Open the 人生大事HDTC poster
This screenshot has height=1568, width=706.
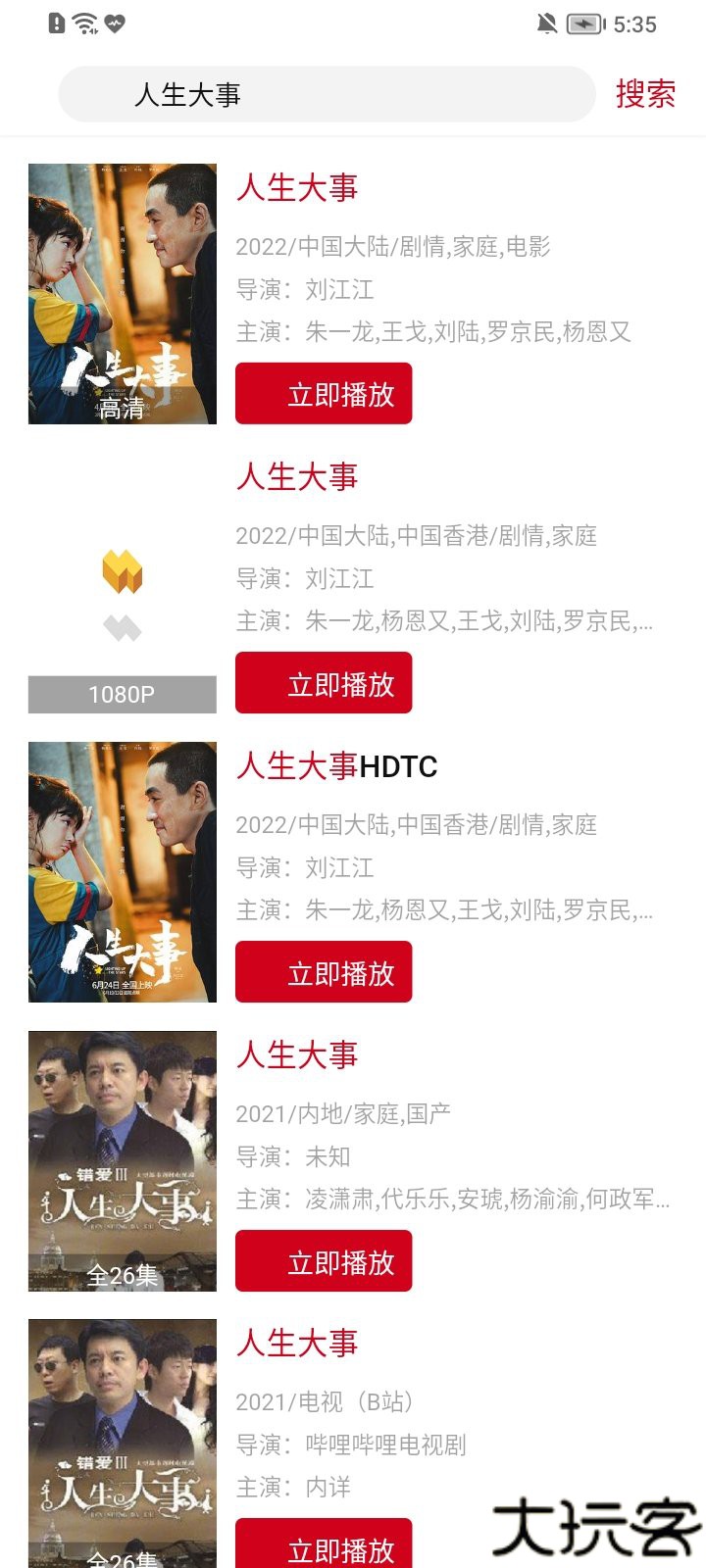(123, 872)
